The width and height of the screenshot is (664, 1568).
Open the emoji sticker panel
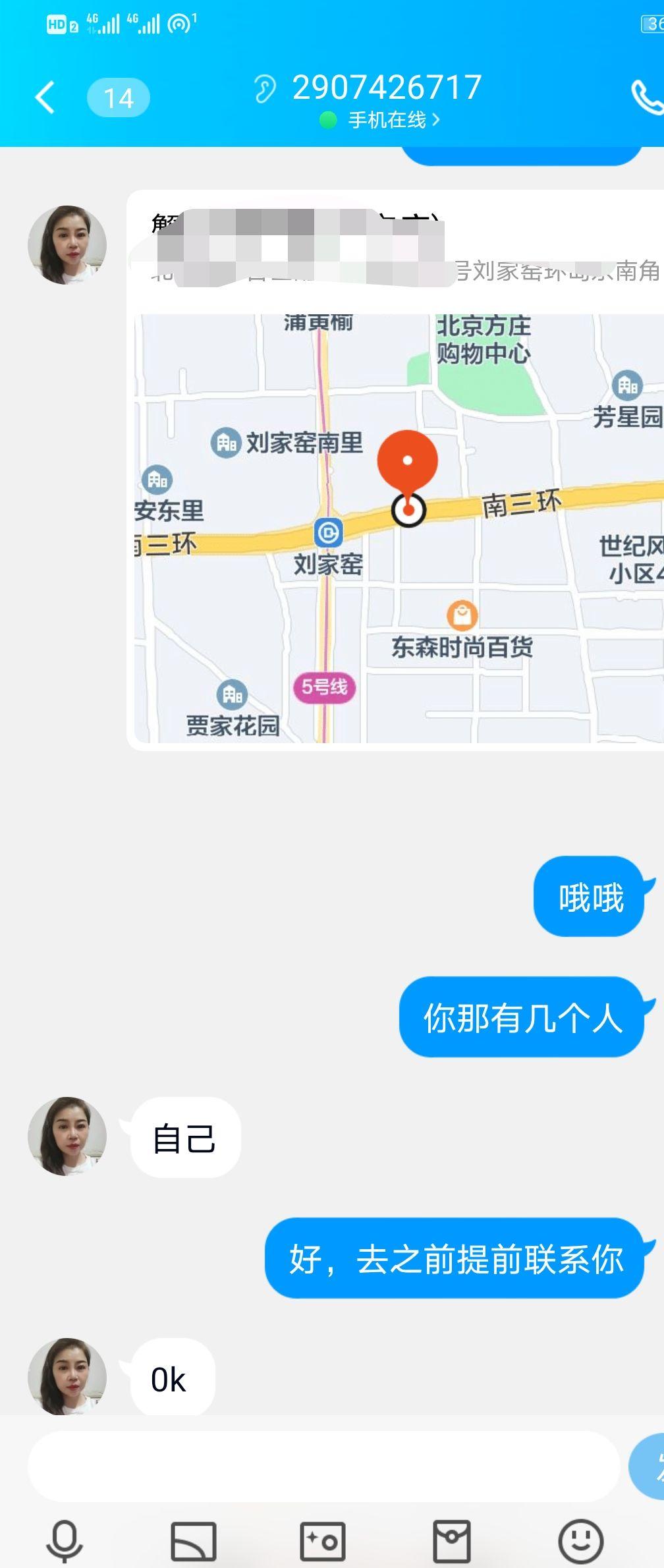click(x=580, y=1540)
